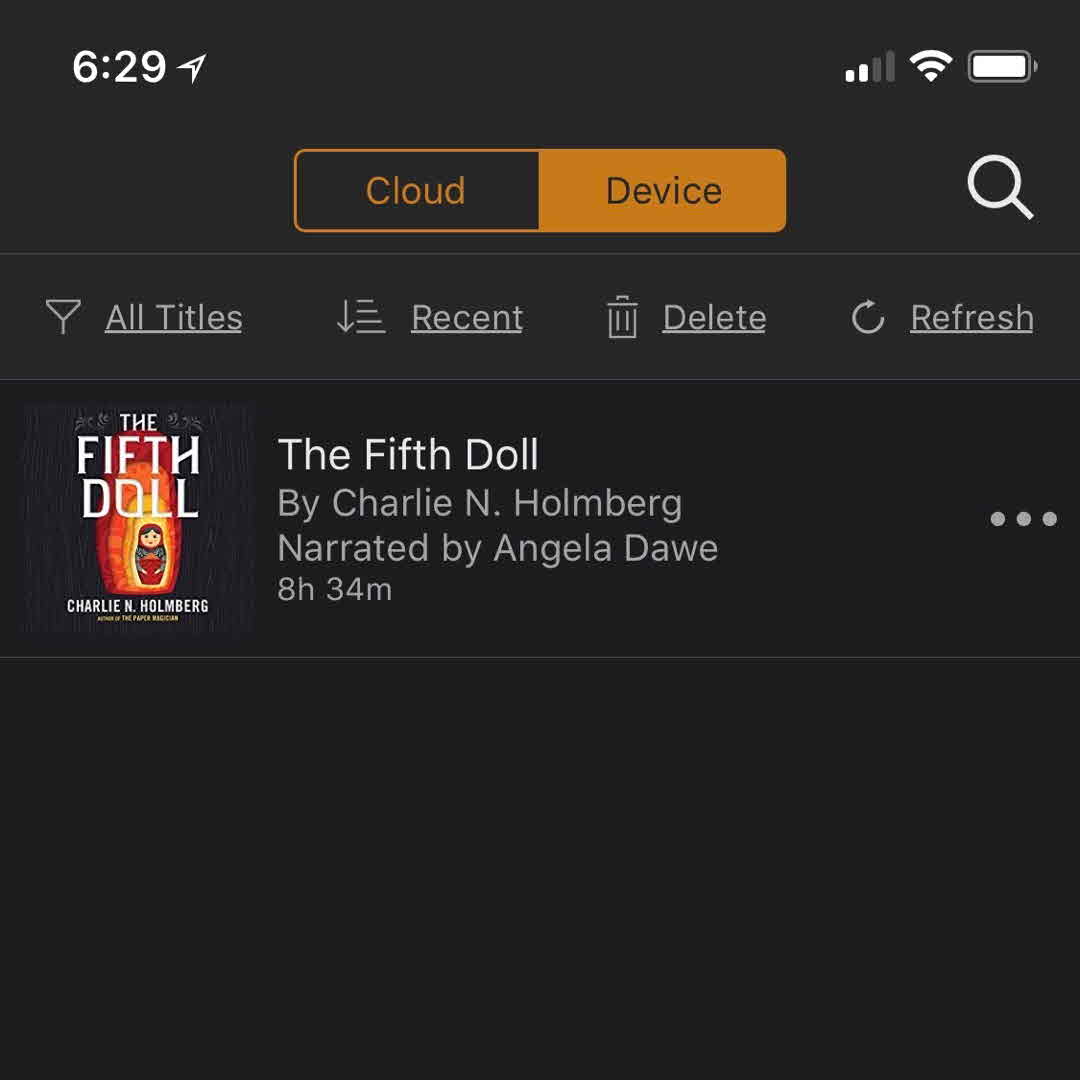Switch to the Cloud tab

pyautogui.click(x=416, y=190)
